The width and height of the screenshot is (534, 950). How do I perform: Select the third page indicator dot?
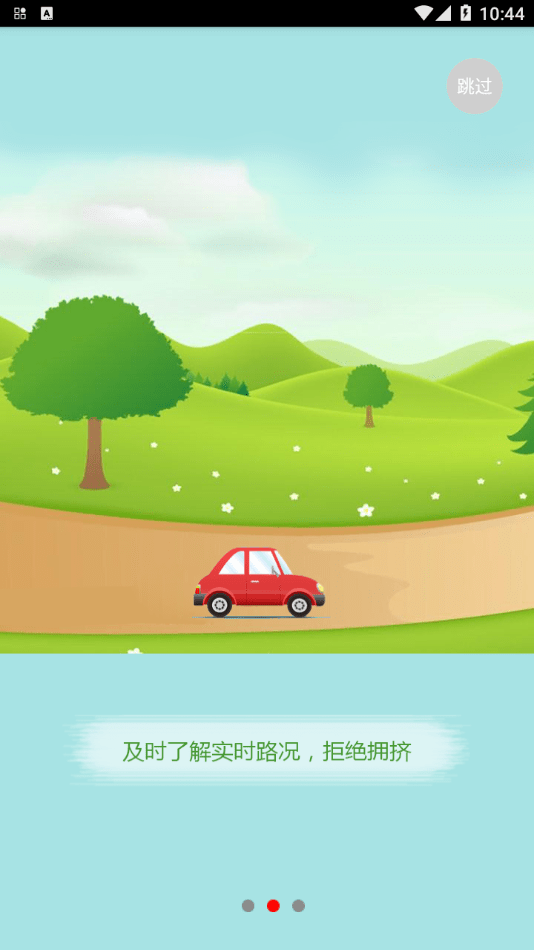coord(298,906)
